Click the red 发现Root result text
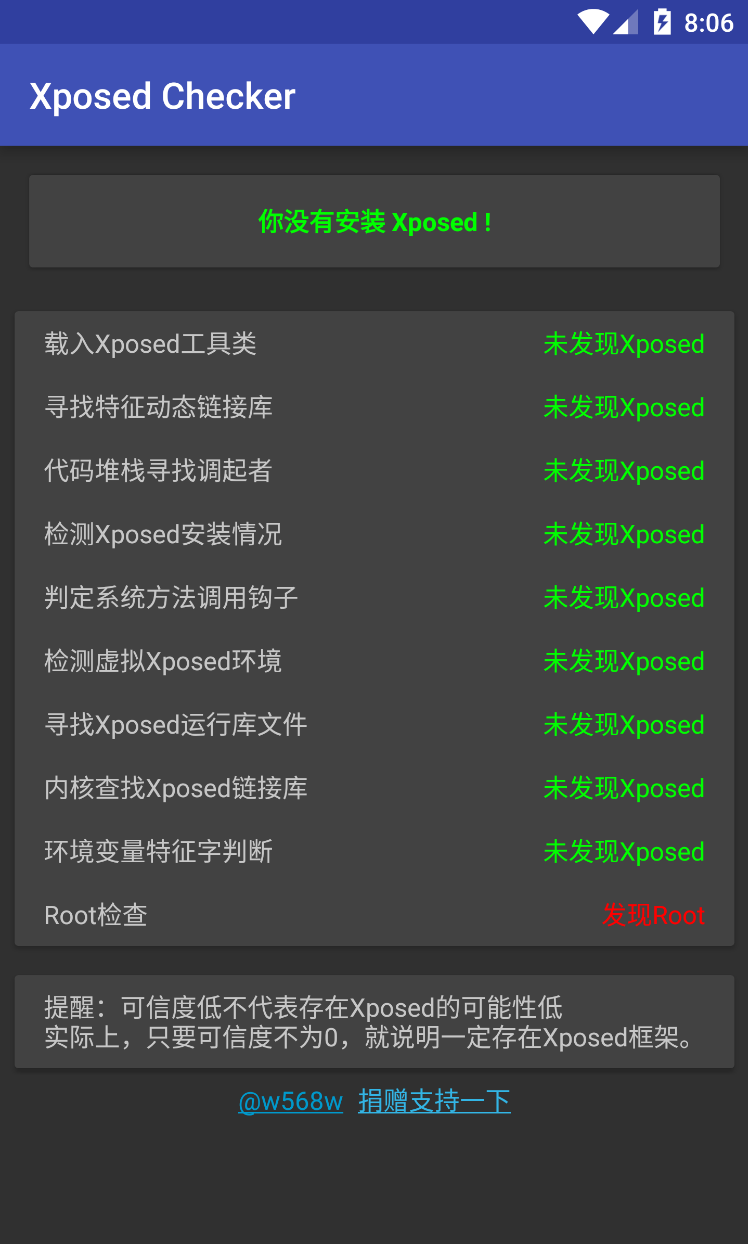The width and height of the screenshot is (748, 1244). (x=654, y=915)
